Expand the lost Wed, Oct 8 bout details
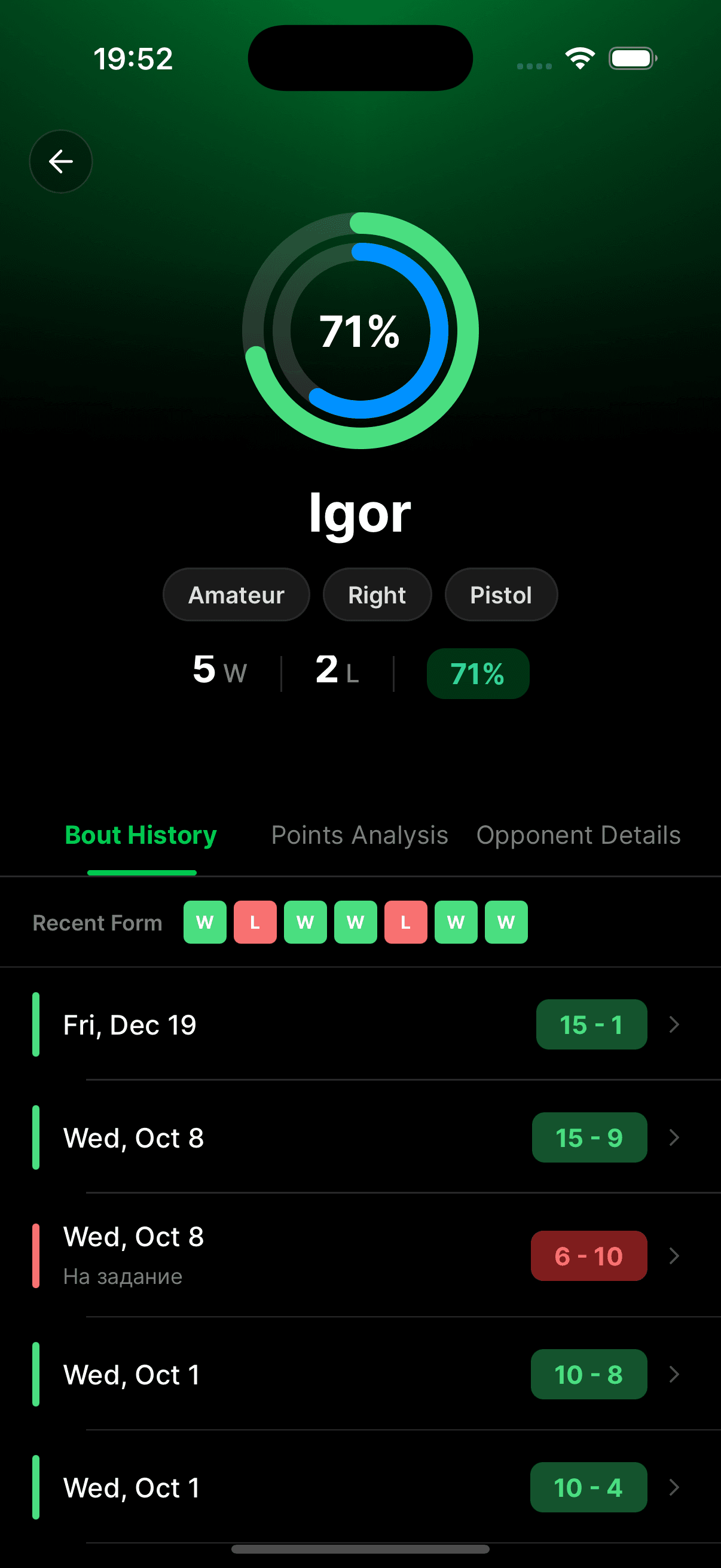This screenshot has width=721, height=1568. (360, 1255)
